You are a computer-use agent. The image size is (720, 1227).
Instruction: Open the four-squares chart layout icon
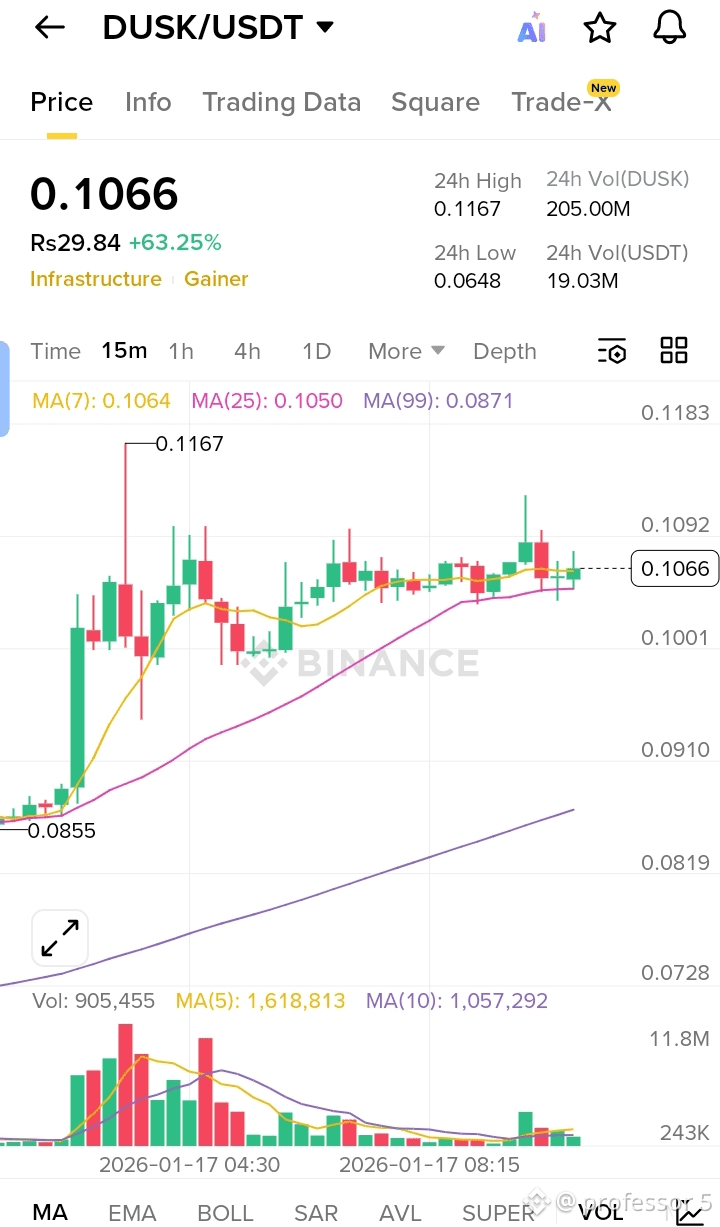[674, 350]
